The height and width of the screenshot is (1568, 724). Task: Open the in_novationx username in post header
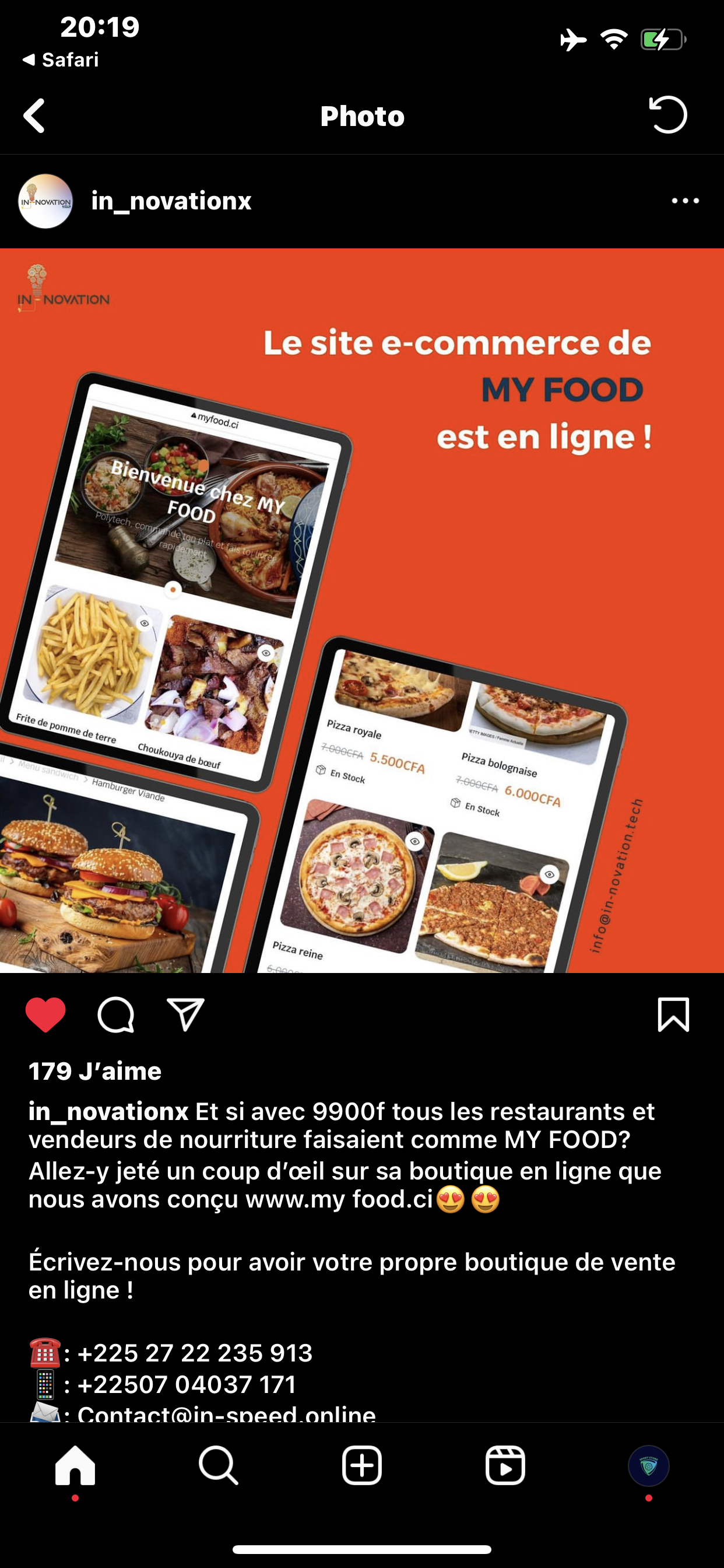[x=171, y=201]
